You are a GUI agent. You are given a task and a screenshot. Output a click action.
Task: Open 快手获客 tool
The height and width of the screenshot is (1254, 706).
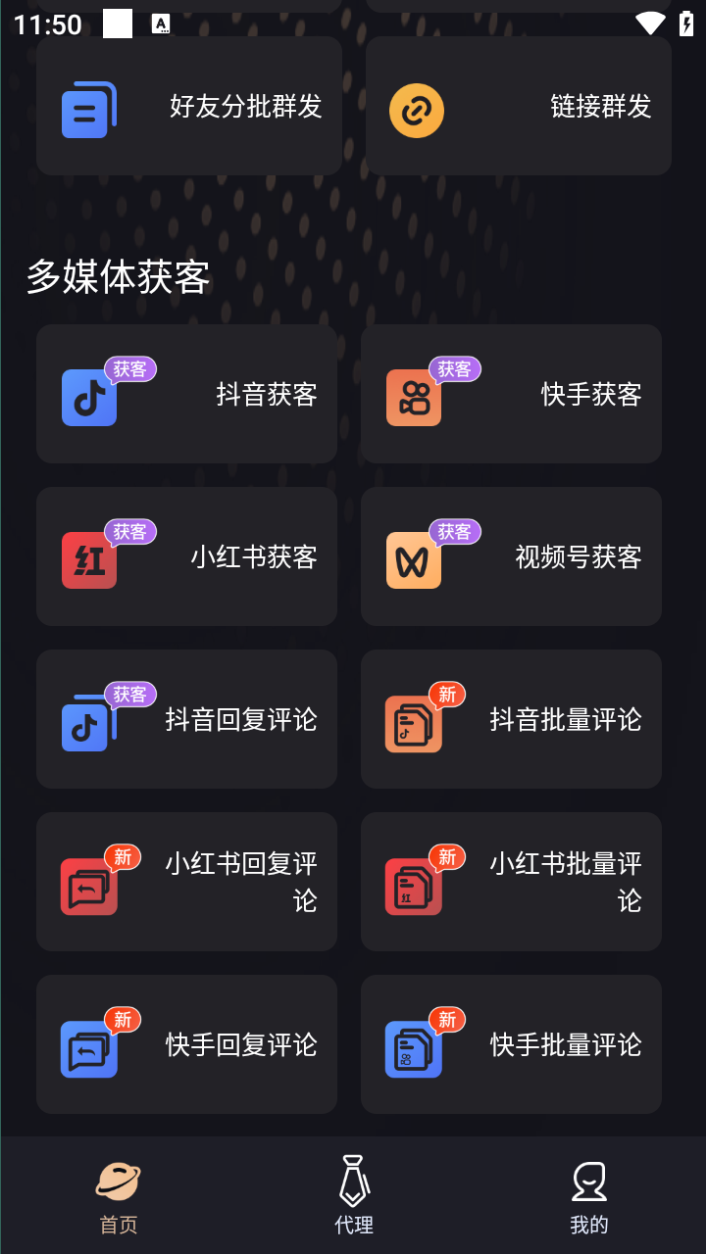point(511,394)
